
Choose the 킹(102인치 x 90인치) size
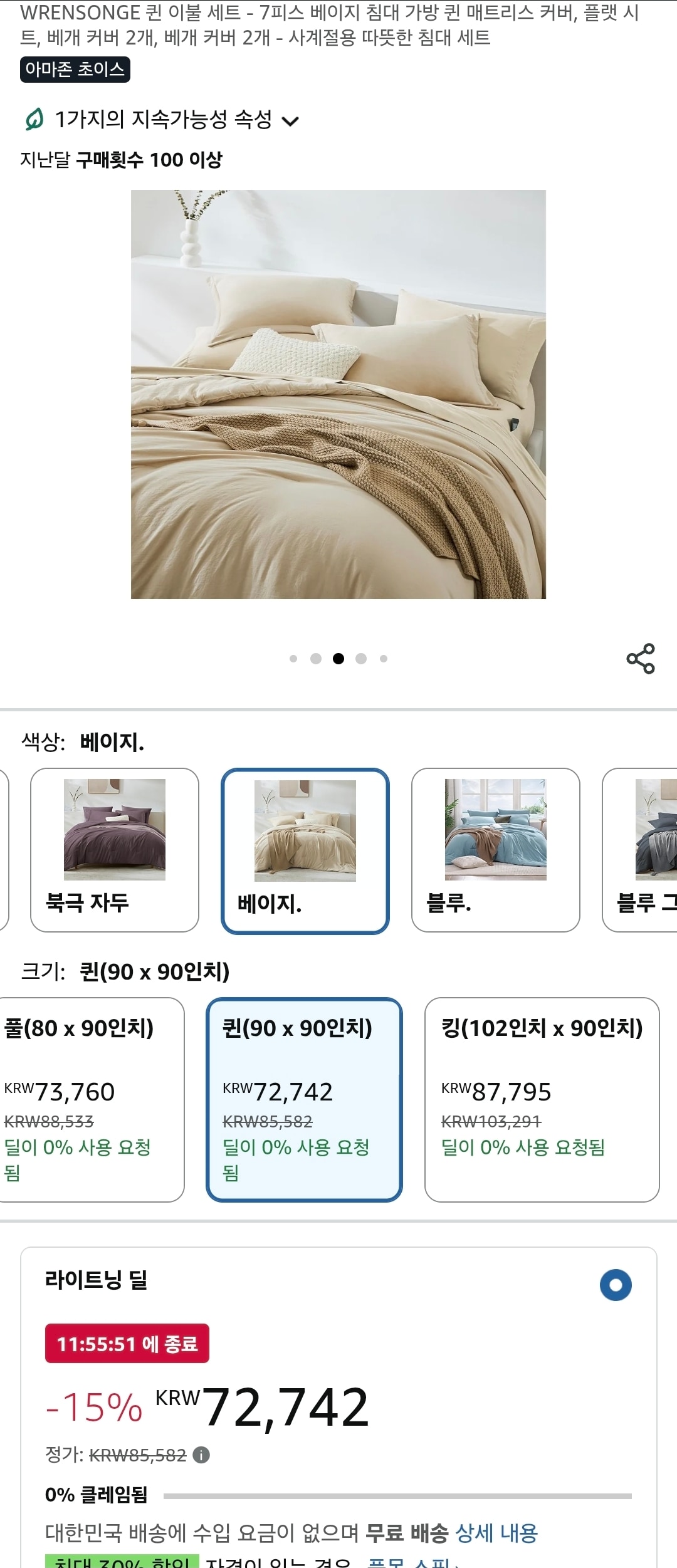tap(542, 1099)
